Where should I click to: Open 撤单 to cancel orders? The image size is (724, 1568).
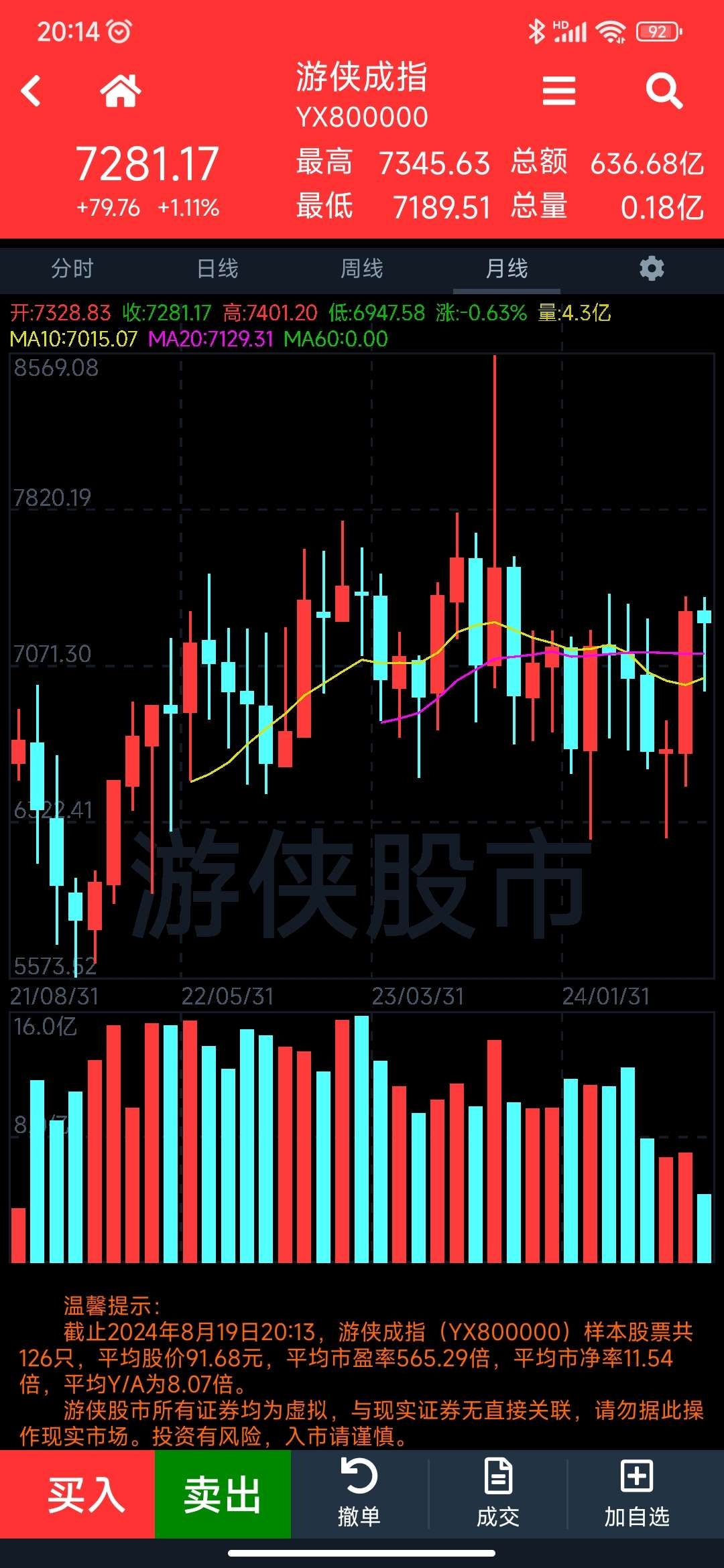(x=359, y=1494)
